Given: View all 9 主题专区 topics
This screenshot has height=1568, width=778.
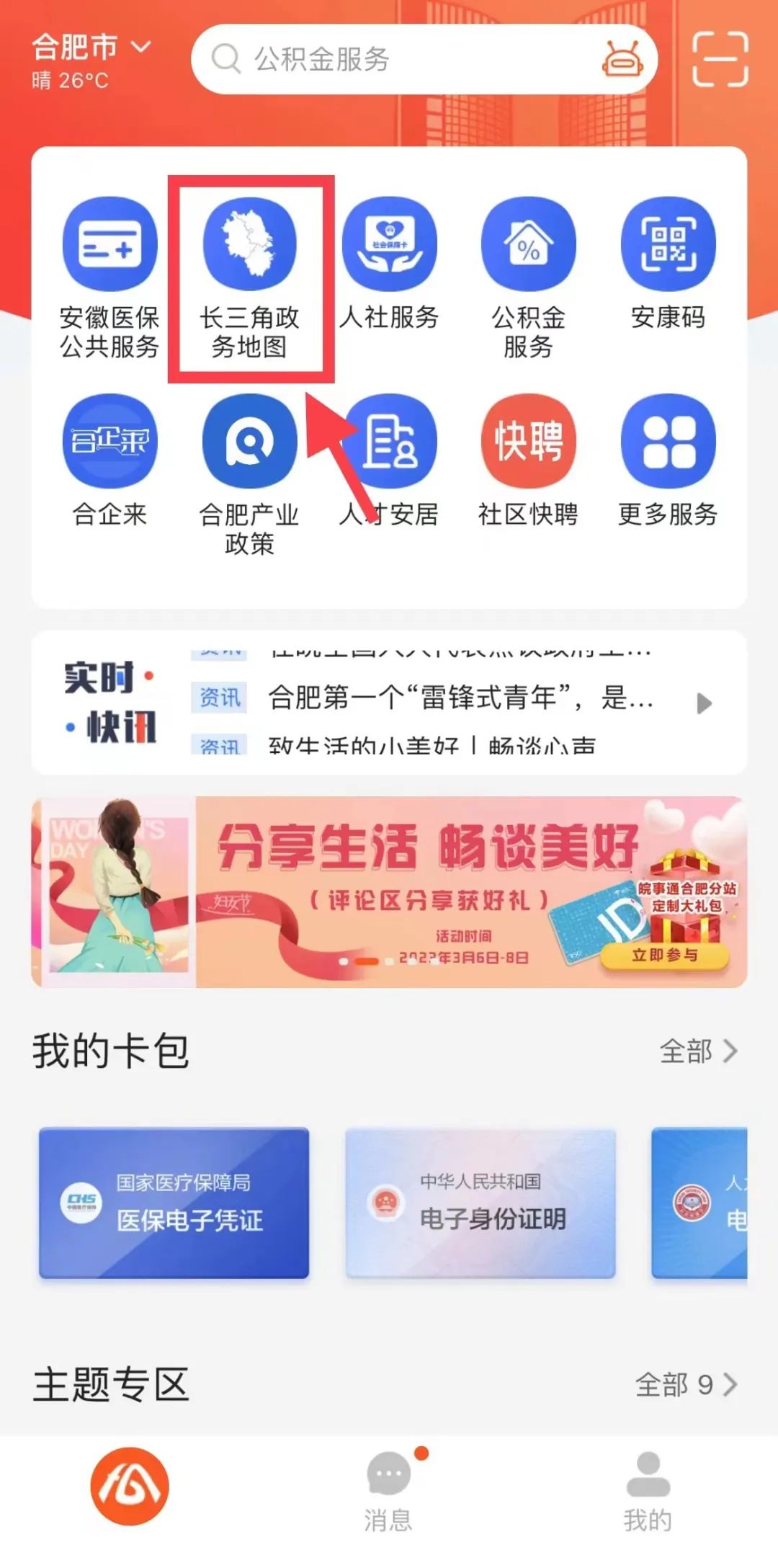Looking at the screenshot, I should [x=686, y=1384].
